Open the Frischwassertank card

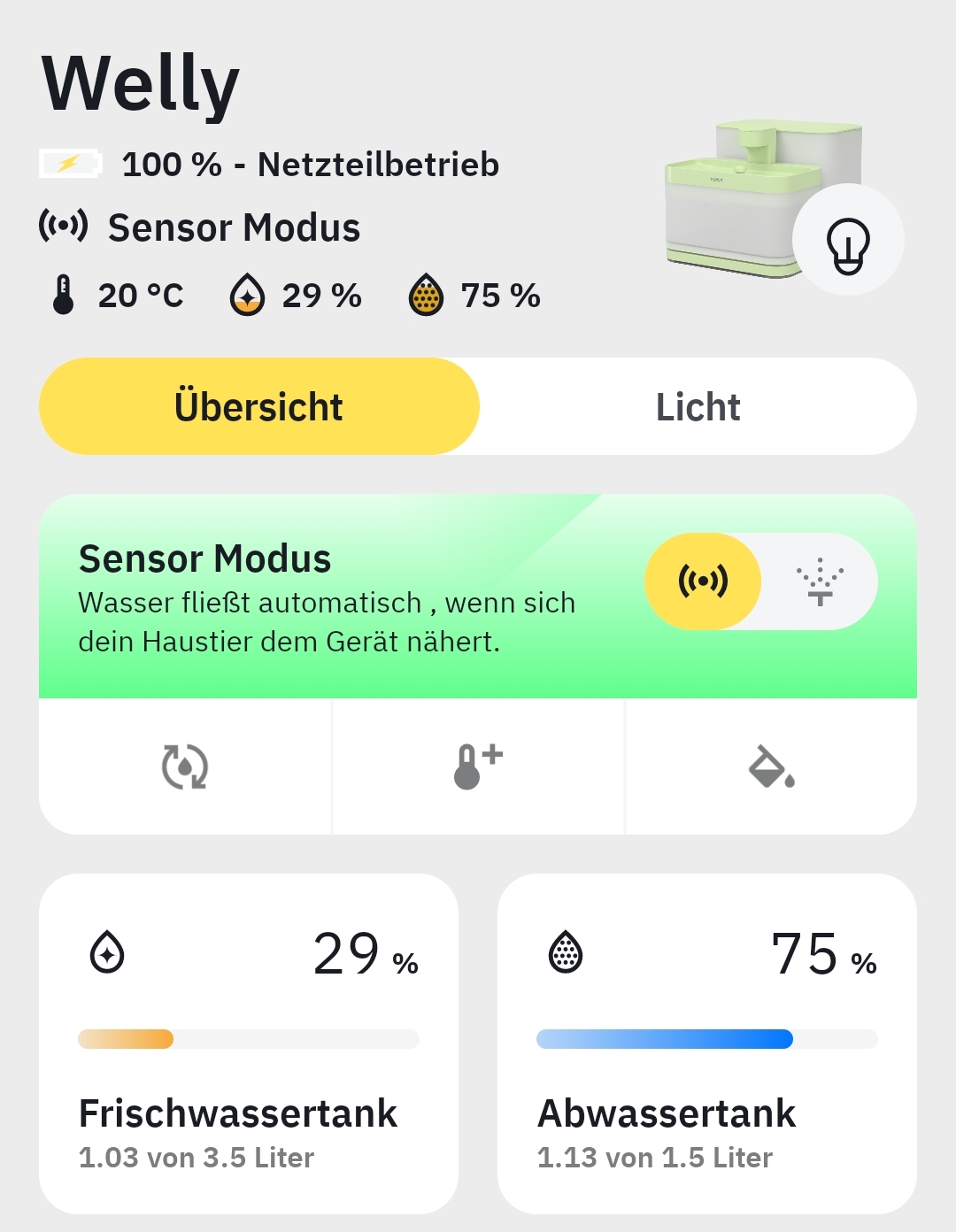(249, 1043)
